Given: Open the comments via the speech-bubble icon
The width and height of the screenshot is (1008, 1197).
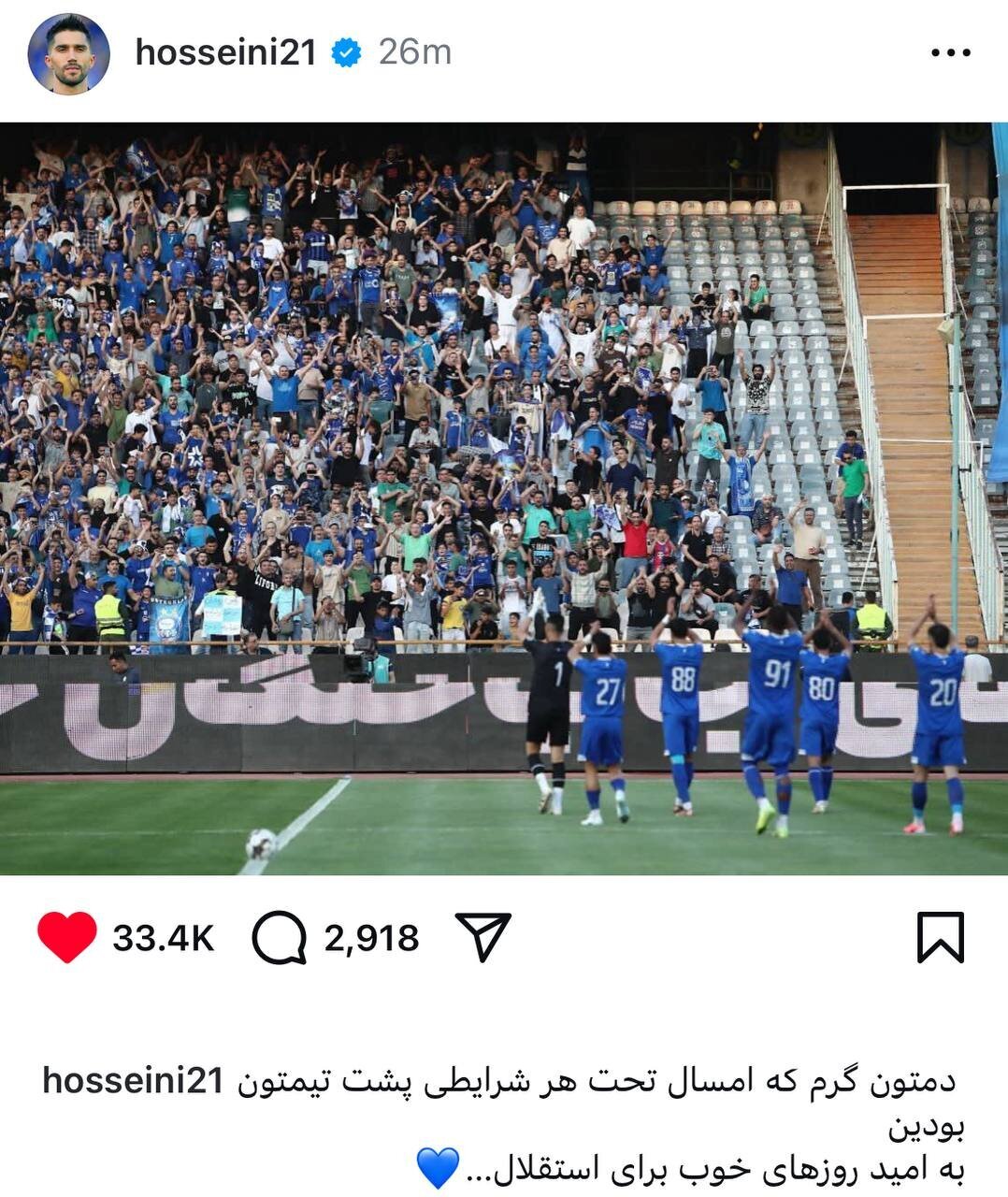Looking at the screenshot, I should pos(279,938).
